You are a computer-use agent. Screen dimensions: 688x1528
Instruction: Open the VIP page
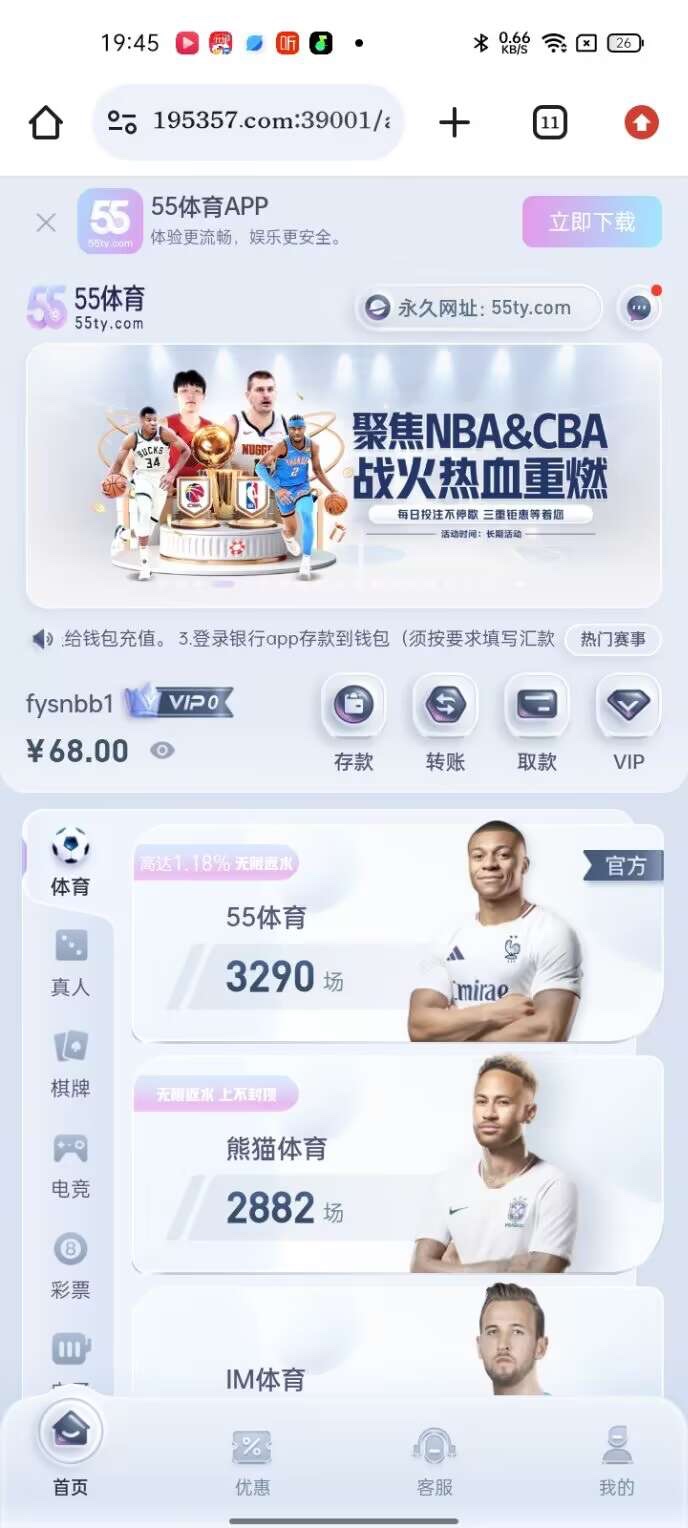pyautogui.click(x=628, y=722)
